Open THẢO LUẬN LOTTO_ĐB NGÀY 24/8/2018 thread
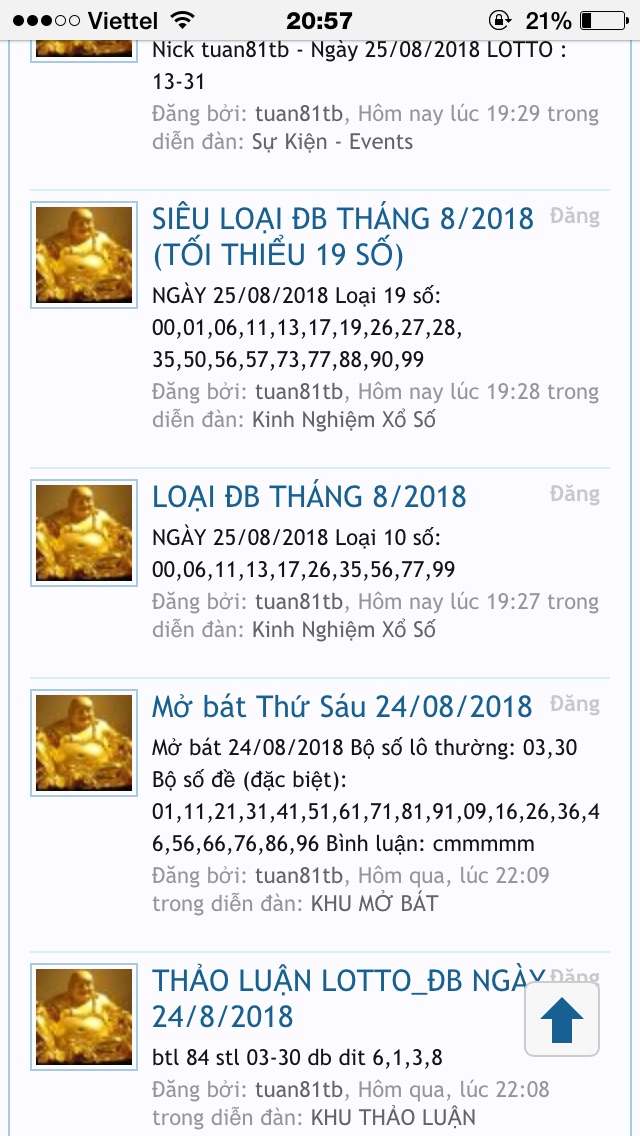 tap(348, 998)
